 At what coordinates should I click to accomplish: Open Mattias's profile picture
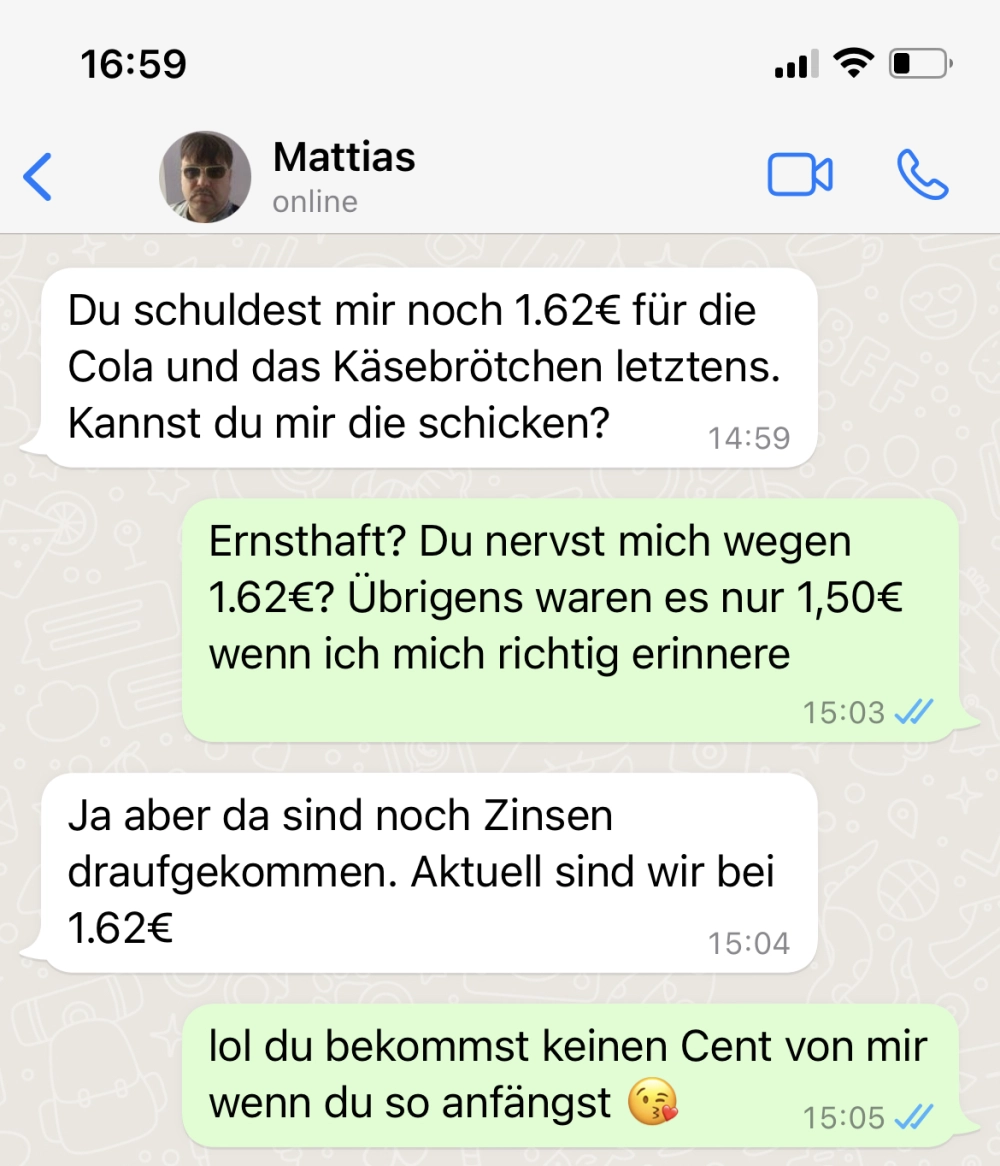point(205,177)
